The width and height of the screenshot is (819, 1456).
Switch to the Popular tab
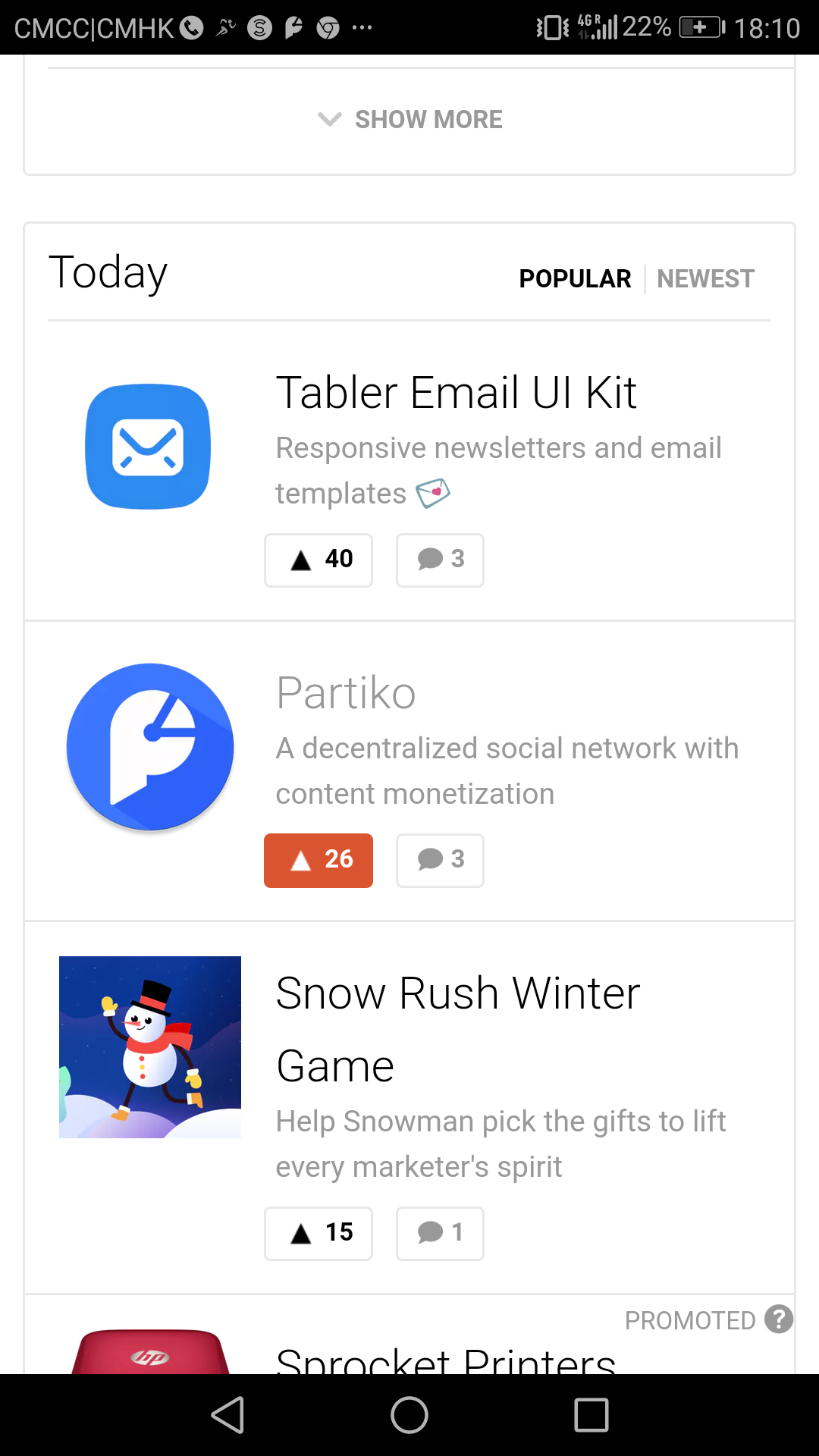pyautogui.click(x=574, y=279)
